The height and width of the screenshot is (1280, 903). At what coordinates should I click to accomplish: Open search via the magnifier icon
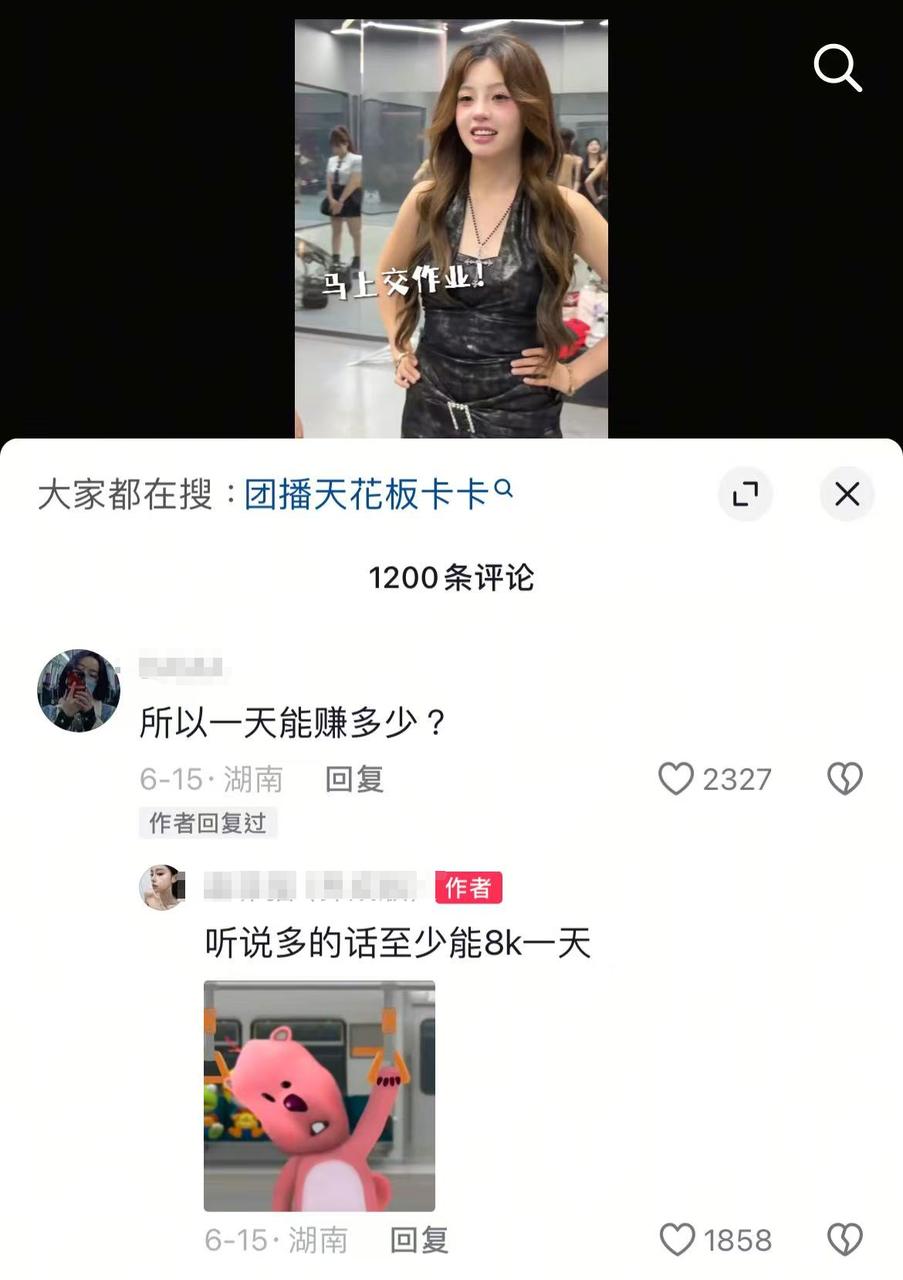[837, 68]
